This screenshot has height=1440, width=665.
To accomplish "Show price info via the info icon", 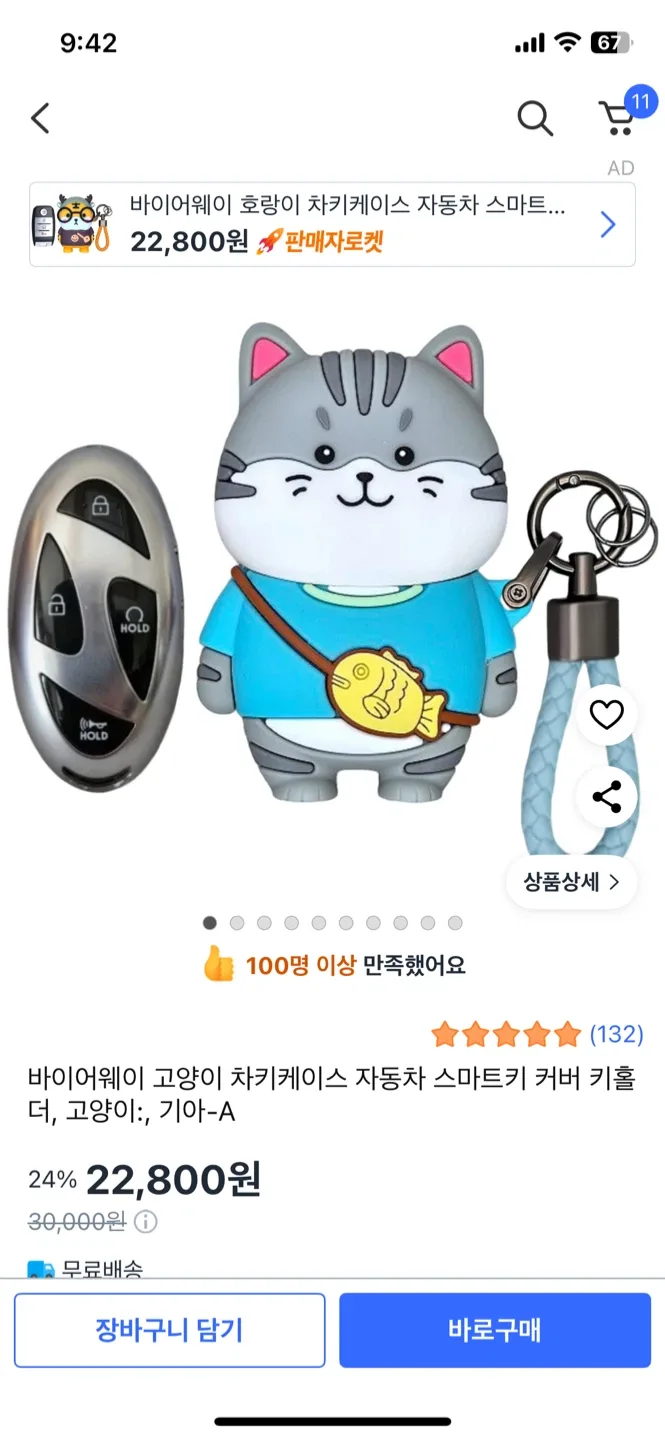I will pos(146,1222).
